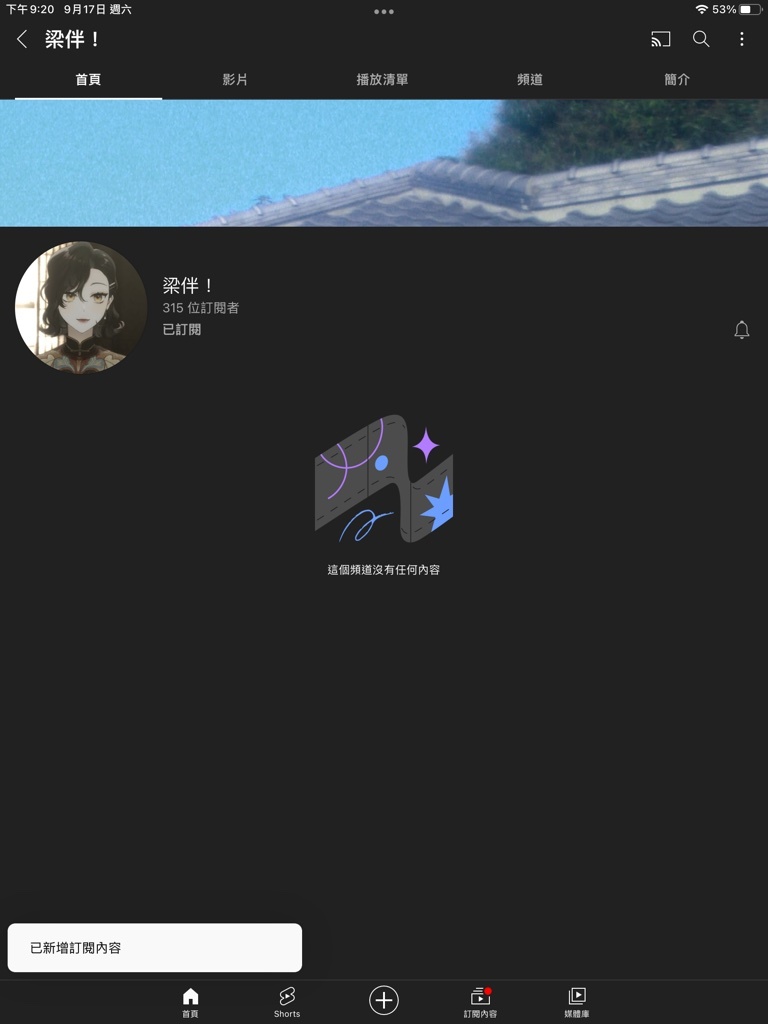Open 訂閱內容 in bottom navigation

[480, 1001]
